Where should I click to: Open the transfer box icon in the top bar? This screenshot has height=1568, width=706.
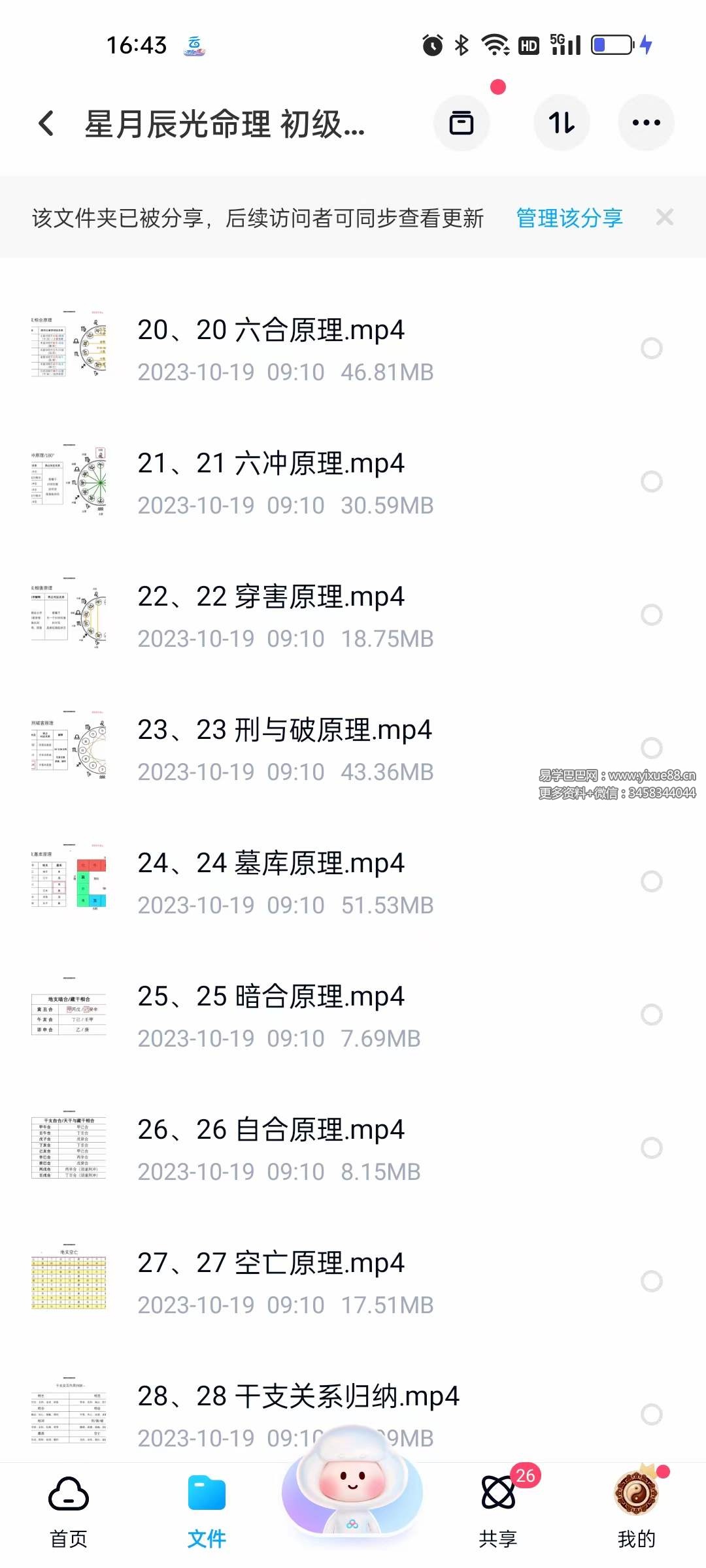pos(462,123)
